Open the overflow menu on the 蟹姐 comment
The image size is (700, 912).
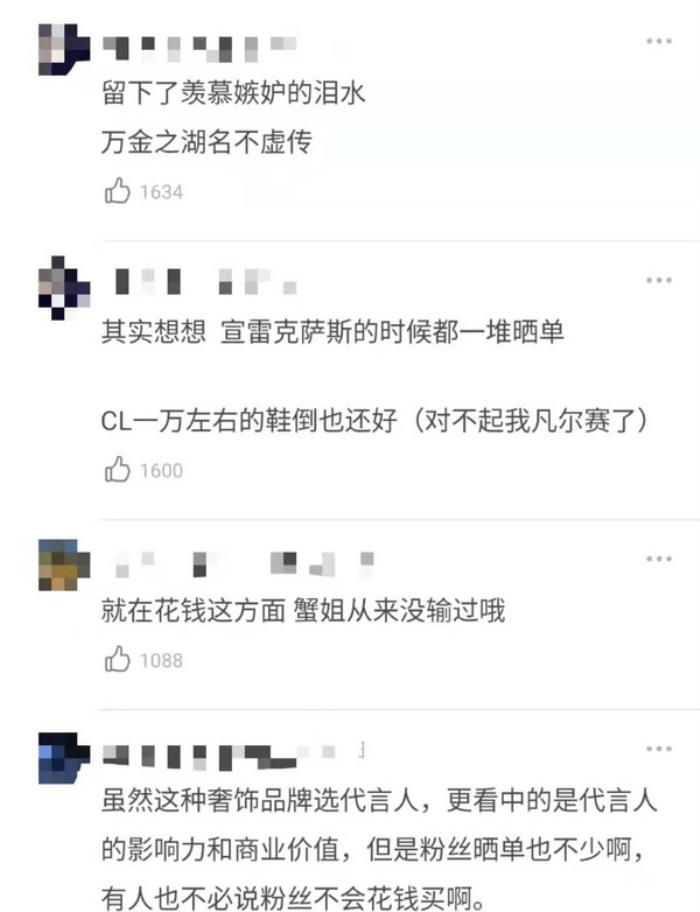(658, 558)
